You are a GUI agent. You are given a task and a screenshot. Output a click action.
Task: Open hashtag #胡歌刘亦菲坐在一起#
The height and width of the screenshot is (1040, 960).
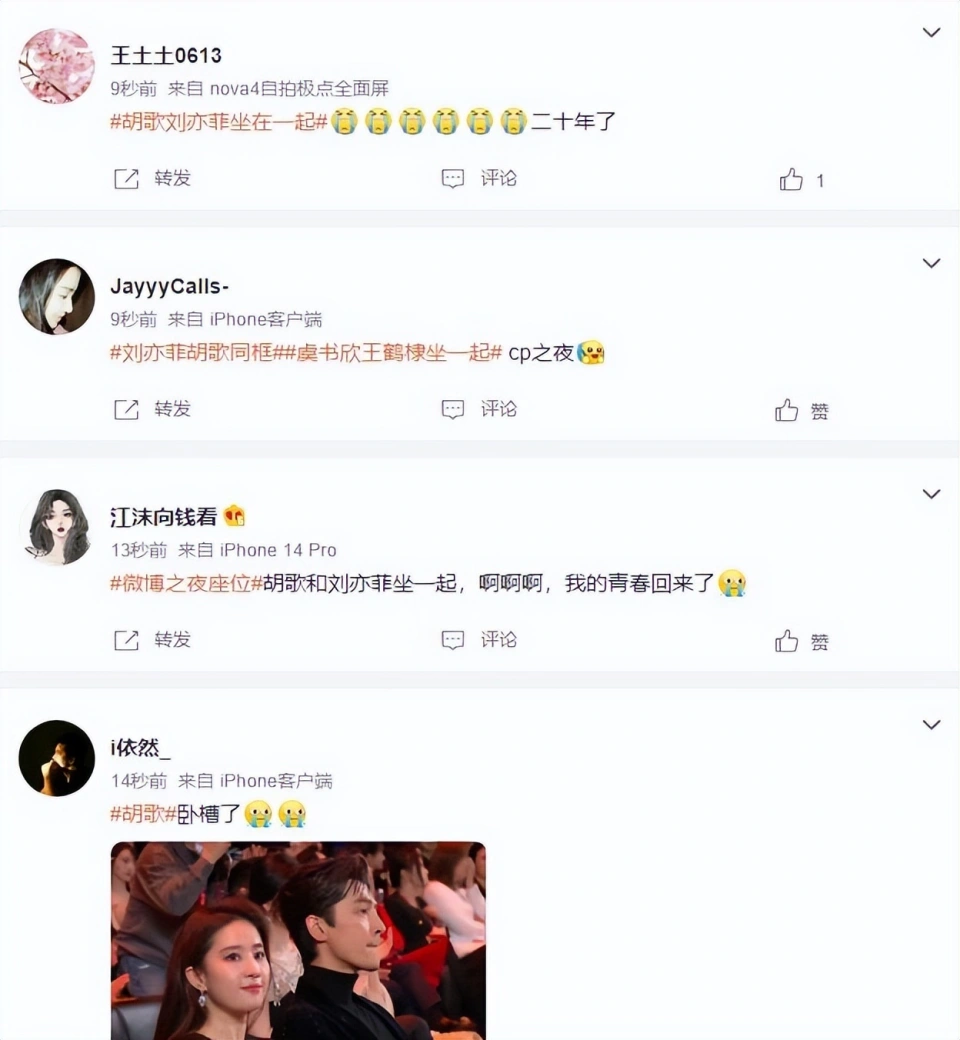(219, 123)
